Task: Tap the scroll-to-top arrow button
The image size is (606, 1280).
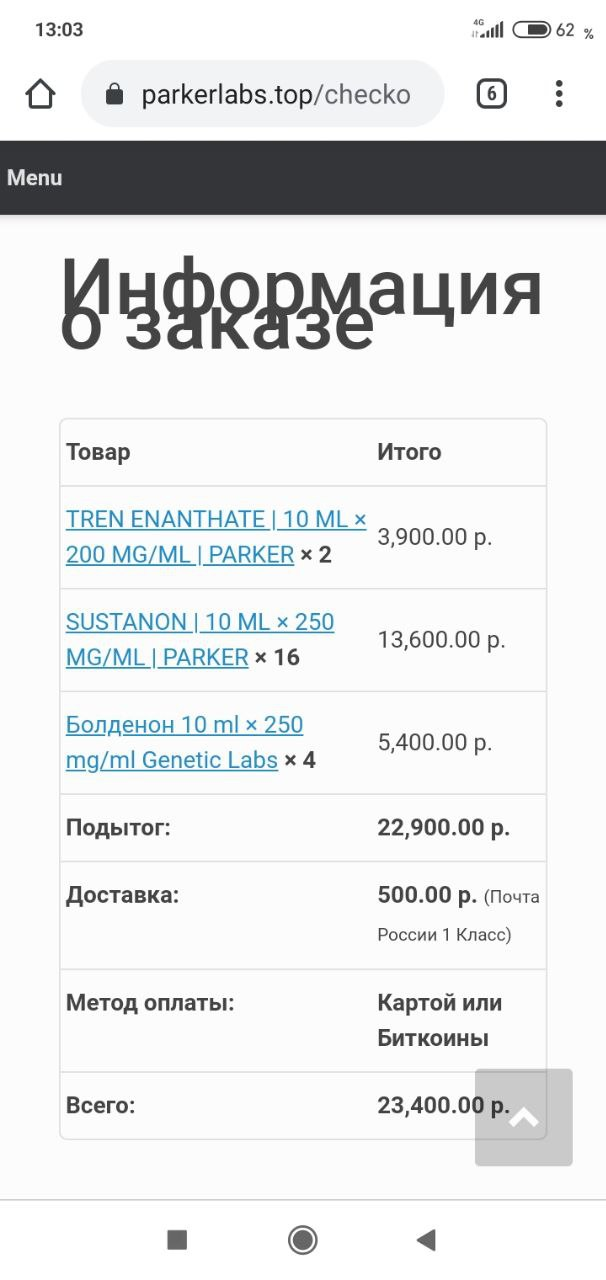Action: pyautogui.click(x=523, y=1117)
